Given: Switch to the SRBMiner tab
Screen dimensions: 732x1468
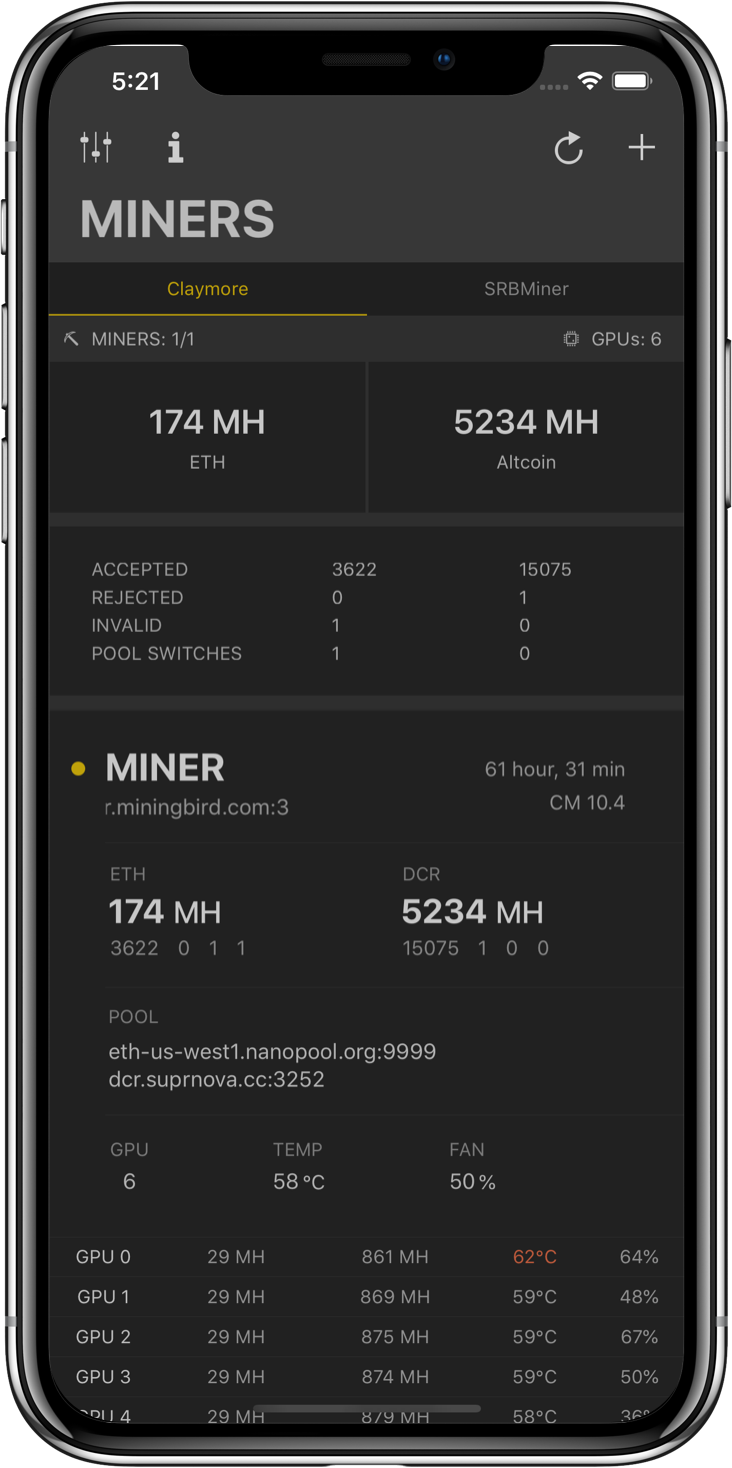Looking at the screenshot, I should coord(526,289).
